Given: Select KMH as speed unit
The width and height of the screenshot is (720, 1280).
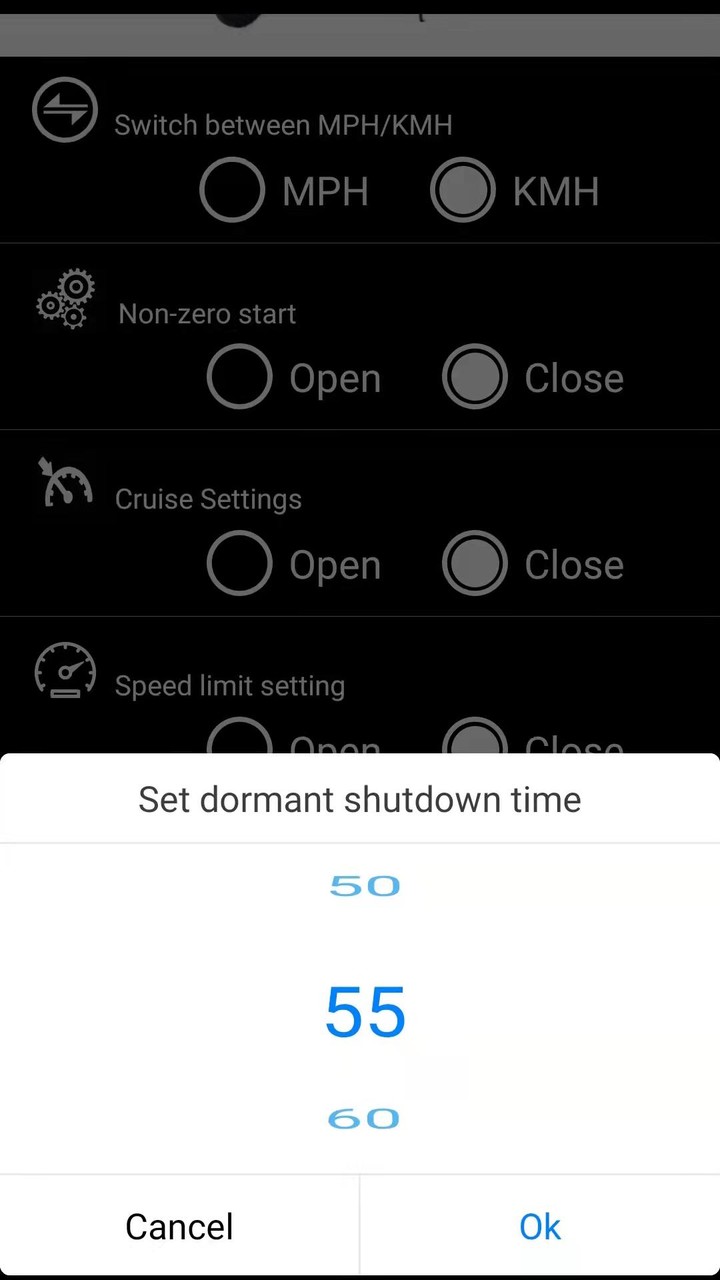Looking at the screenshot, I should (463, 190).
